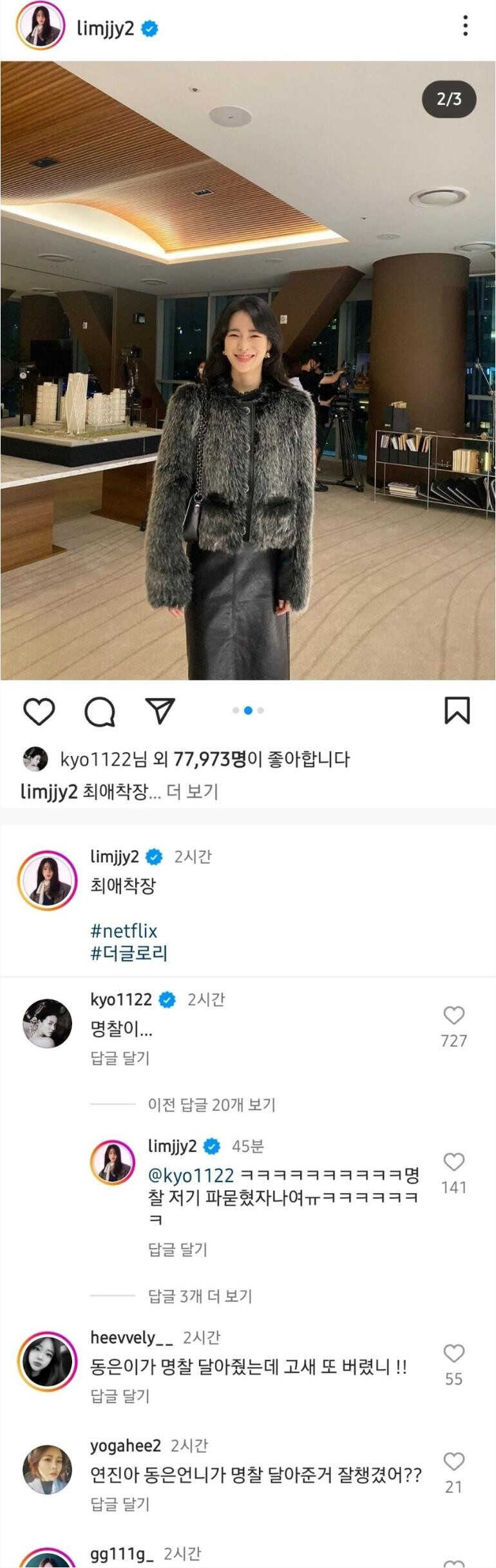View previous 20 replies (이전 답글 20개 보기)

point(211,1105)
